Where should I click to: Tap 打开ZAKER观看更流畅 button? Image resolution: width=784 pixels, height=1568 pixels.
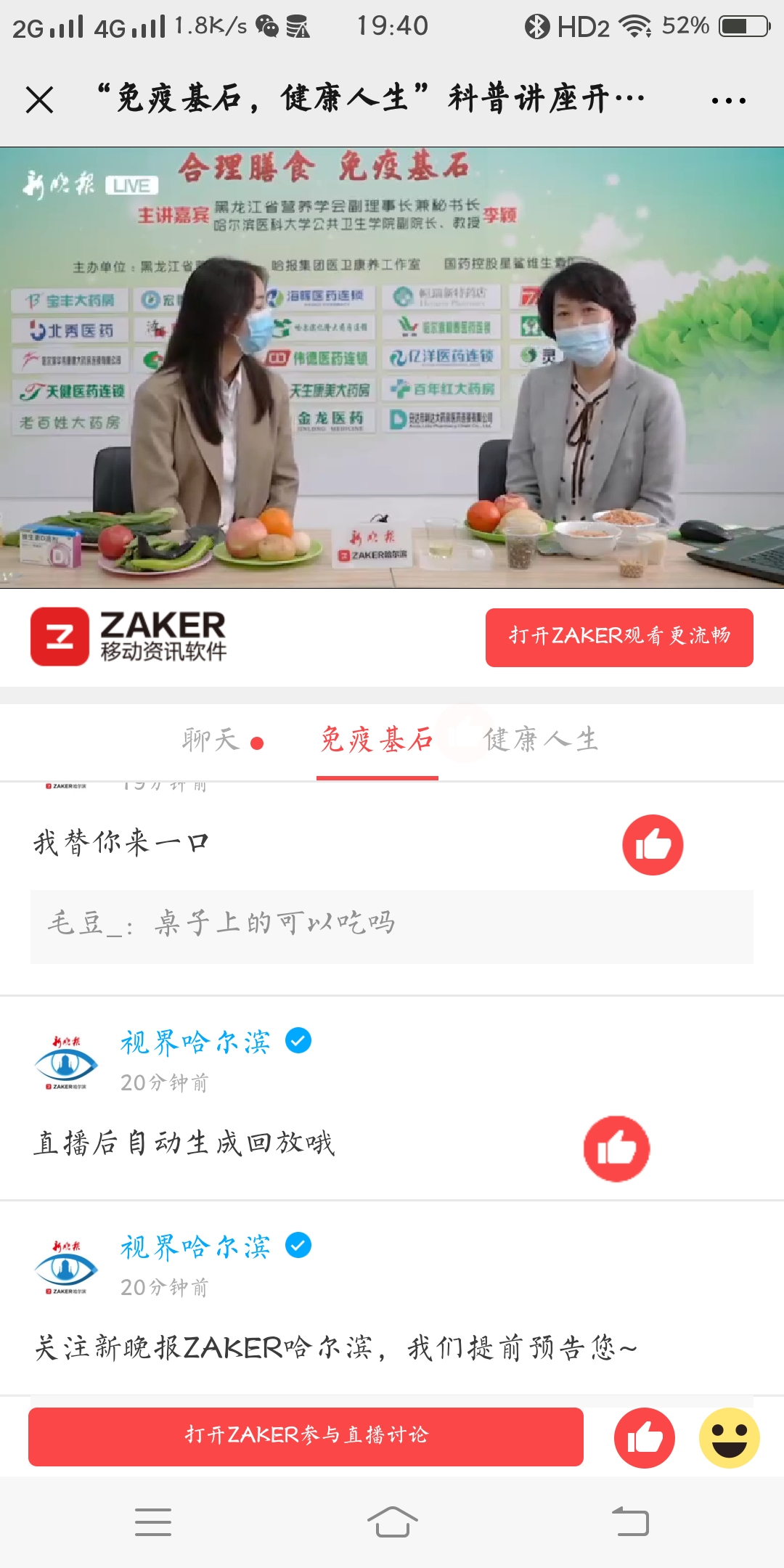619,637
